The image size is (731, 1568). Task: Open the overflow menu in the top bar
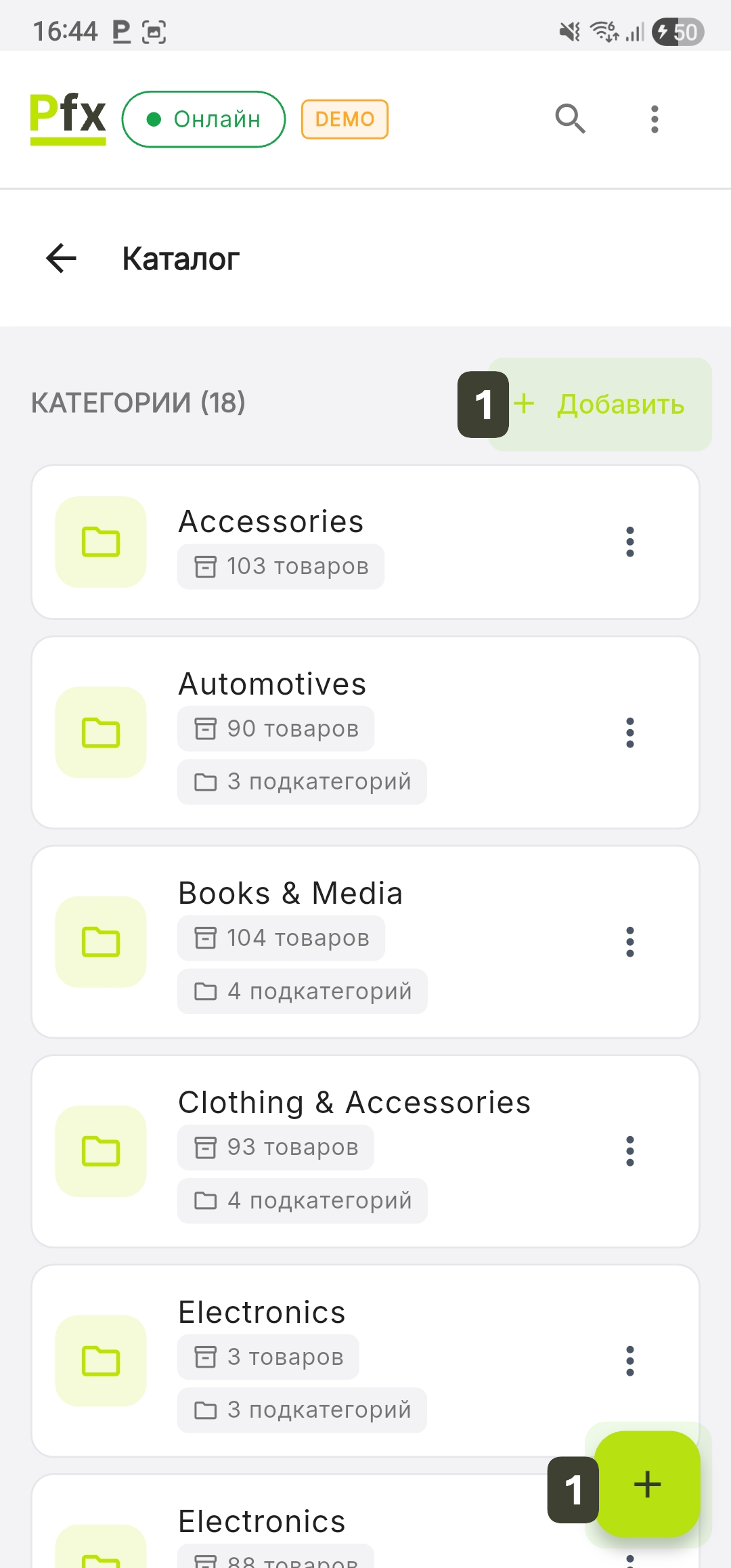coord(654,119)
